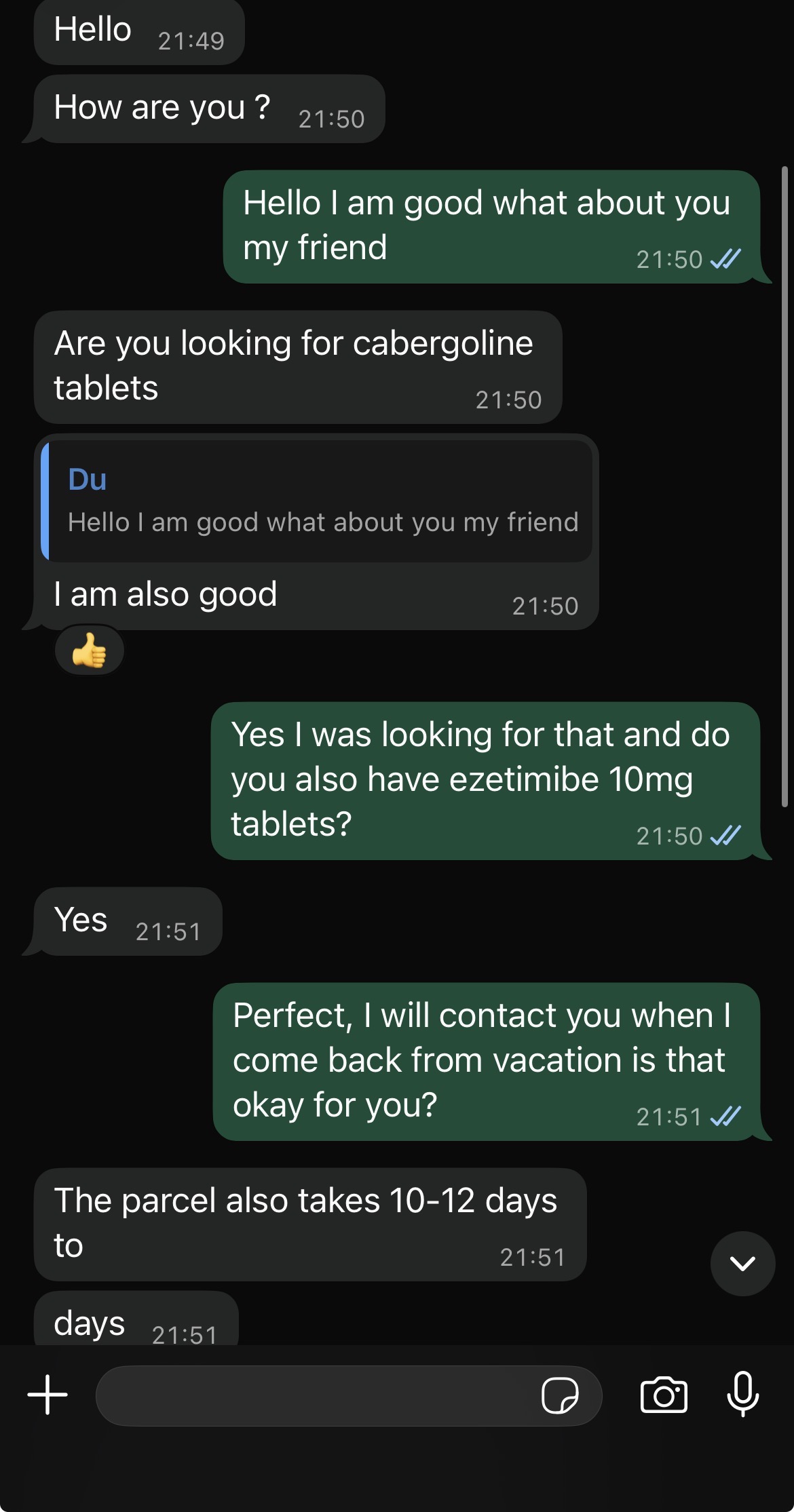Image resolution: width=794 pixels, height=1512 pixels.
Task: Tap the quoted reply from Du
Action: point(317,501)
